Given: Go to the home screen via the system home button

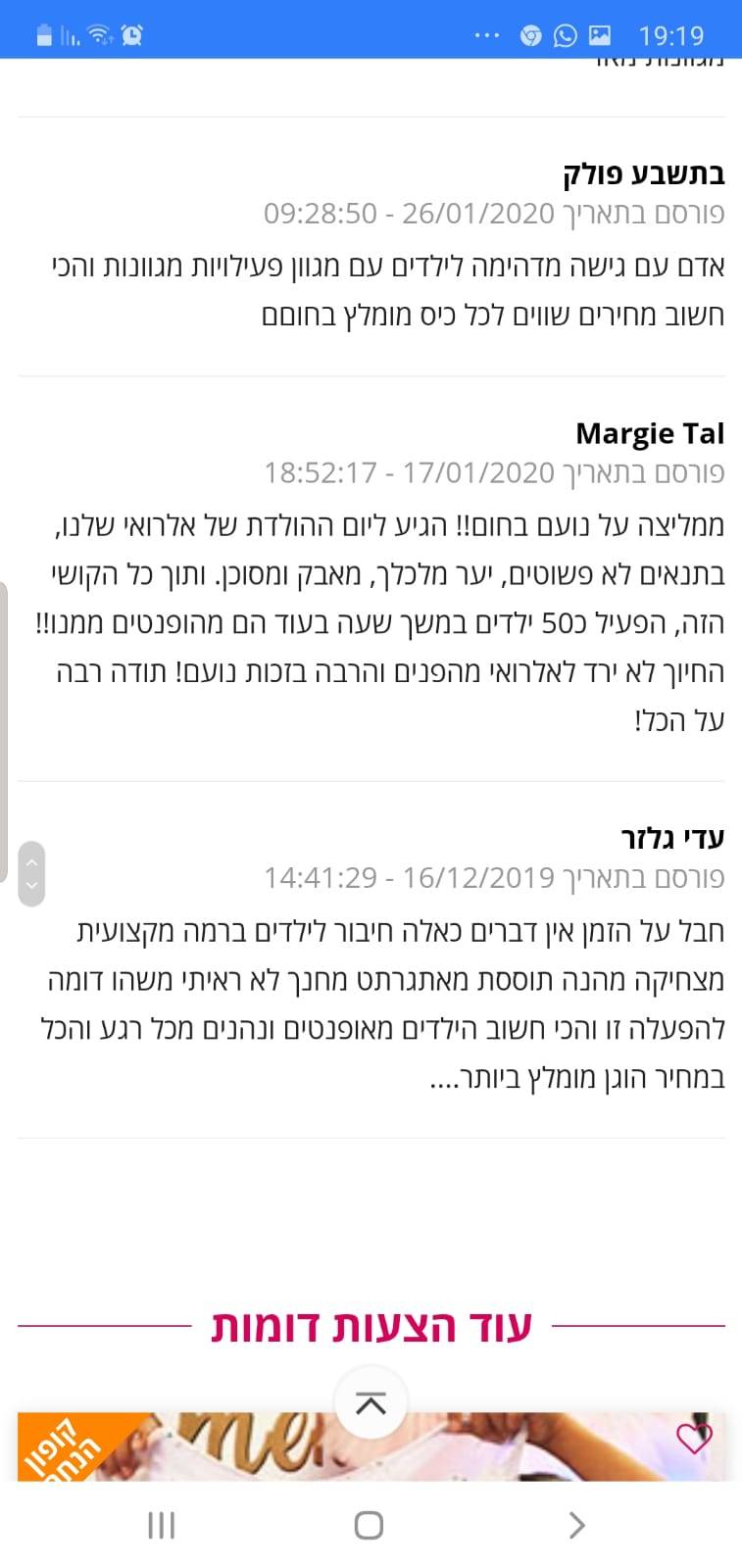Looking at the screenshot, I should 369,1525.
